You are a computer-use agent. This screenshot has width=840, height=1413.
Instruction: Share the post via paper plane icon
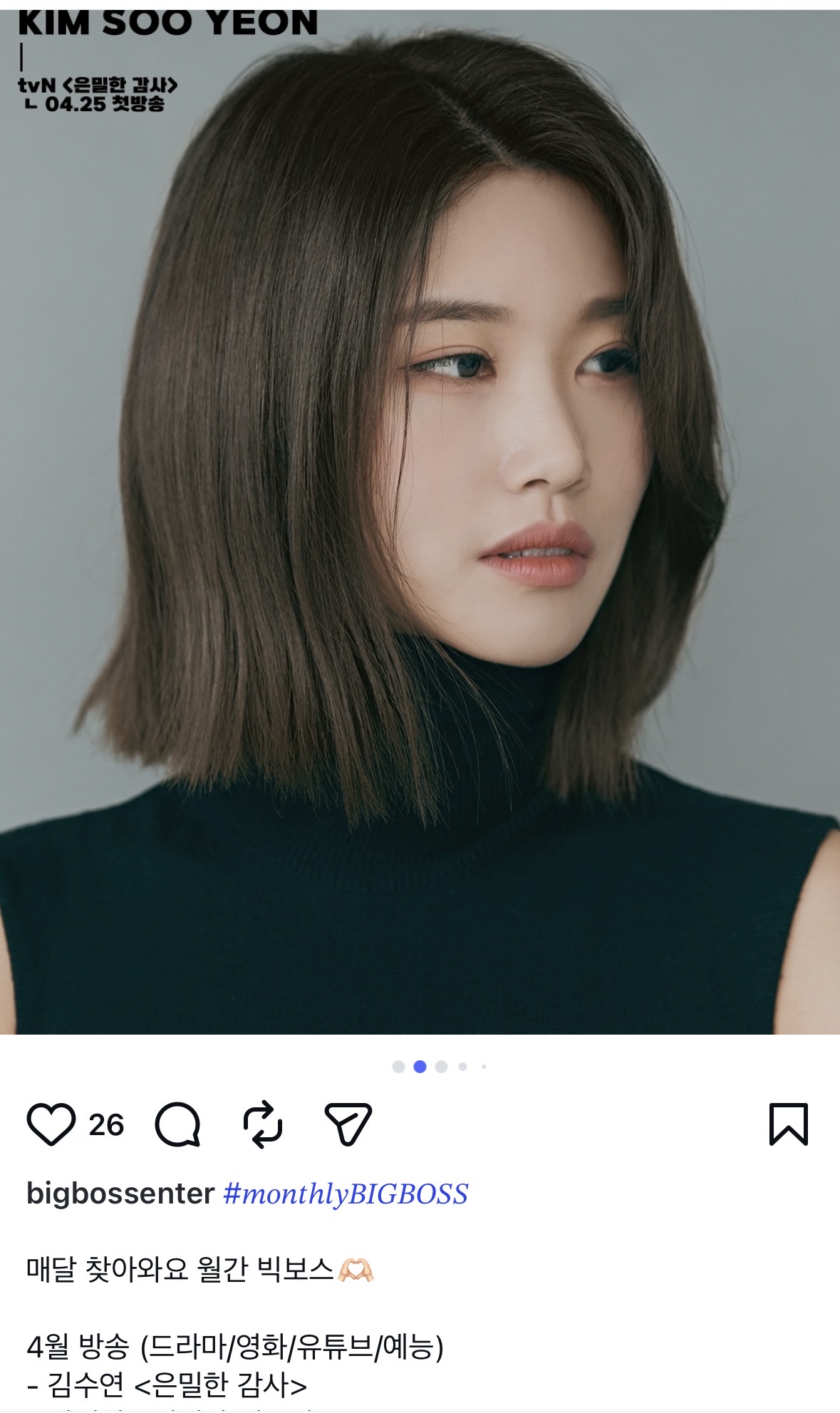(348, 1124)
